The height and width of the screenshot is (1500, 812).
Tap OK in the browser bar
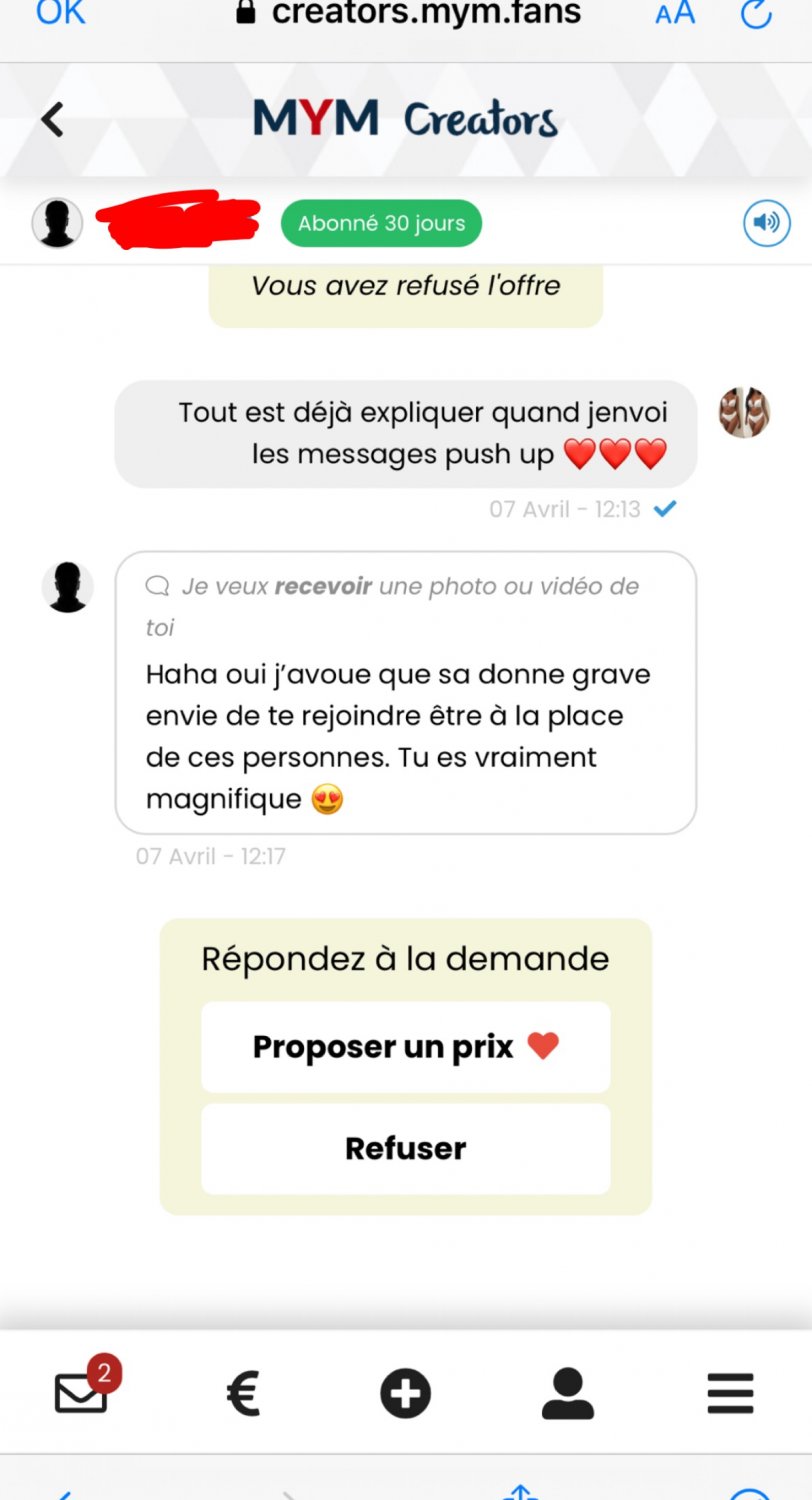60,13
